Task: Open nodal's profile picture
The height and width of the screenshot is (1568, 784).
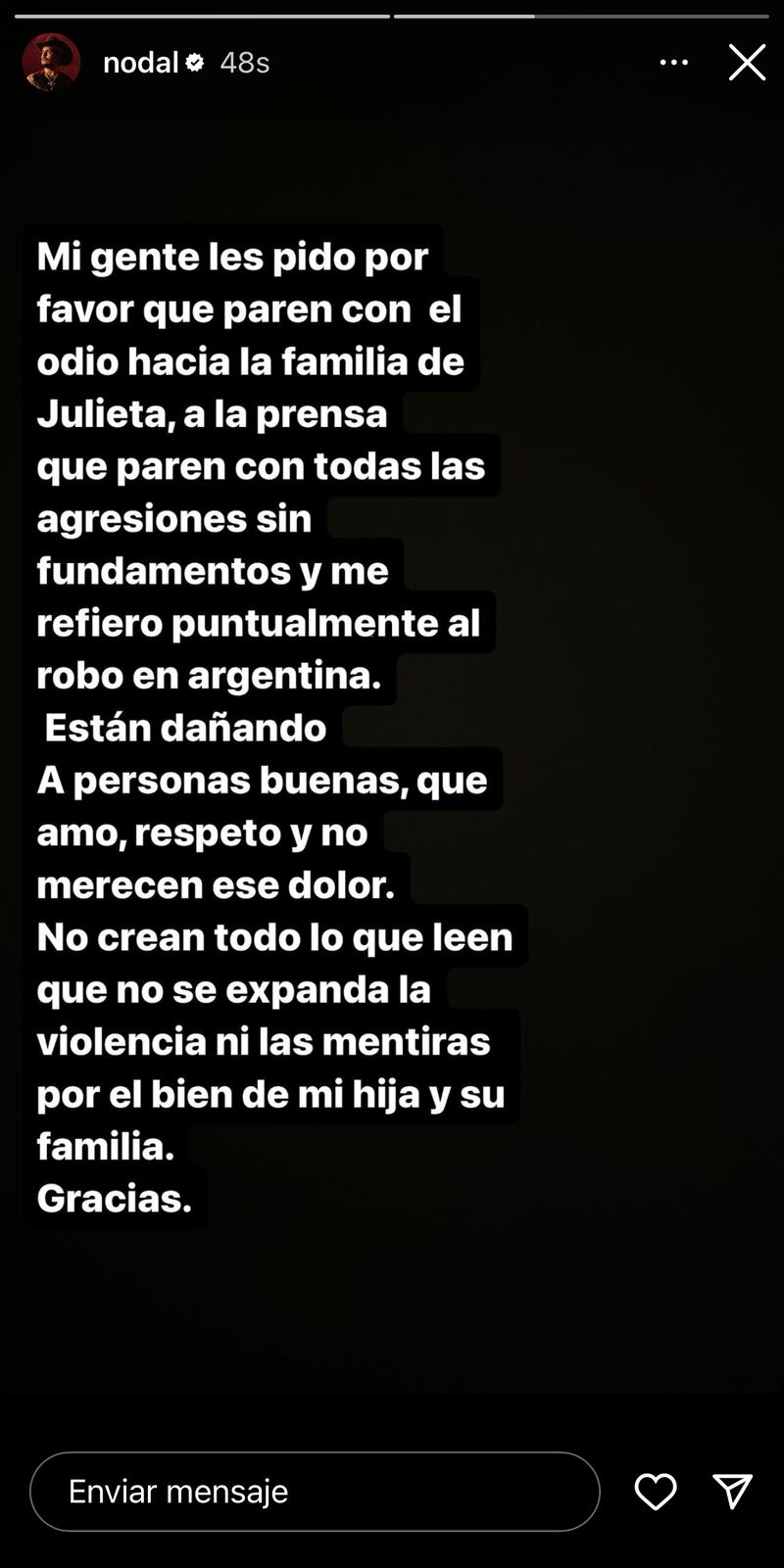Action: point(51,63)
